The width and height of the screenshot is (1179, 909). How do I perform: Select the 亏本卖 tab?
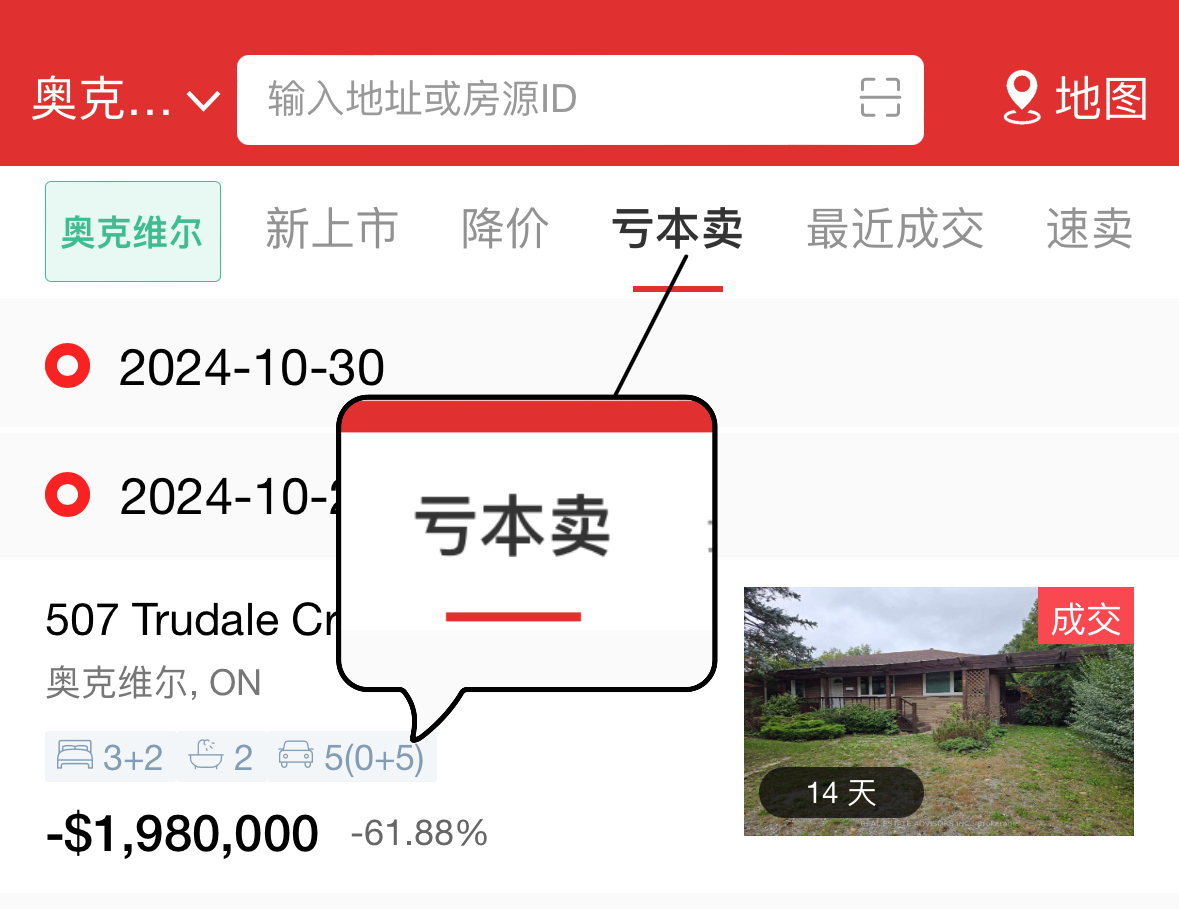tap(677, 230)
